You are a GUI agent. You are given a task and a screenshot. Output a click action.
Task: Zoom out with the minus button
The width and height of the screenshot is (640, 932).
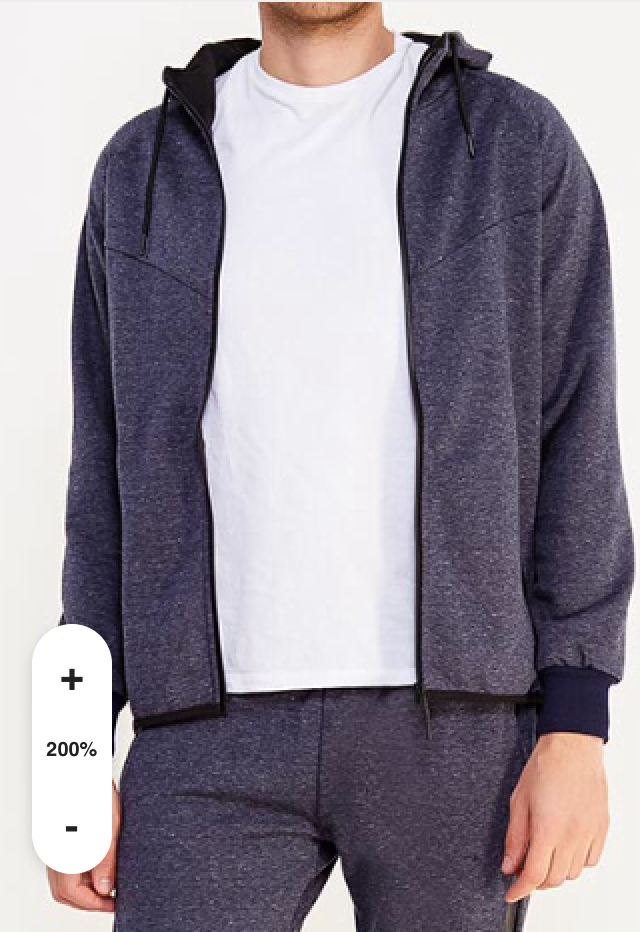(x=71, y=828)
